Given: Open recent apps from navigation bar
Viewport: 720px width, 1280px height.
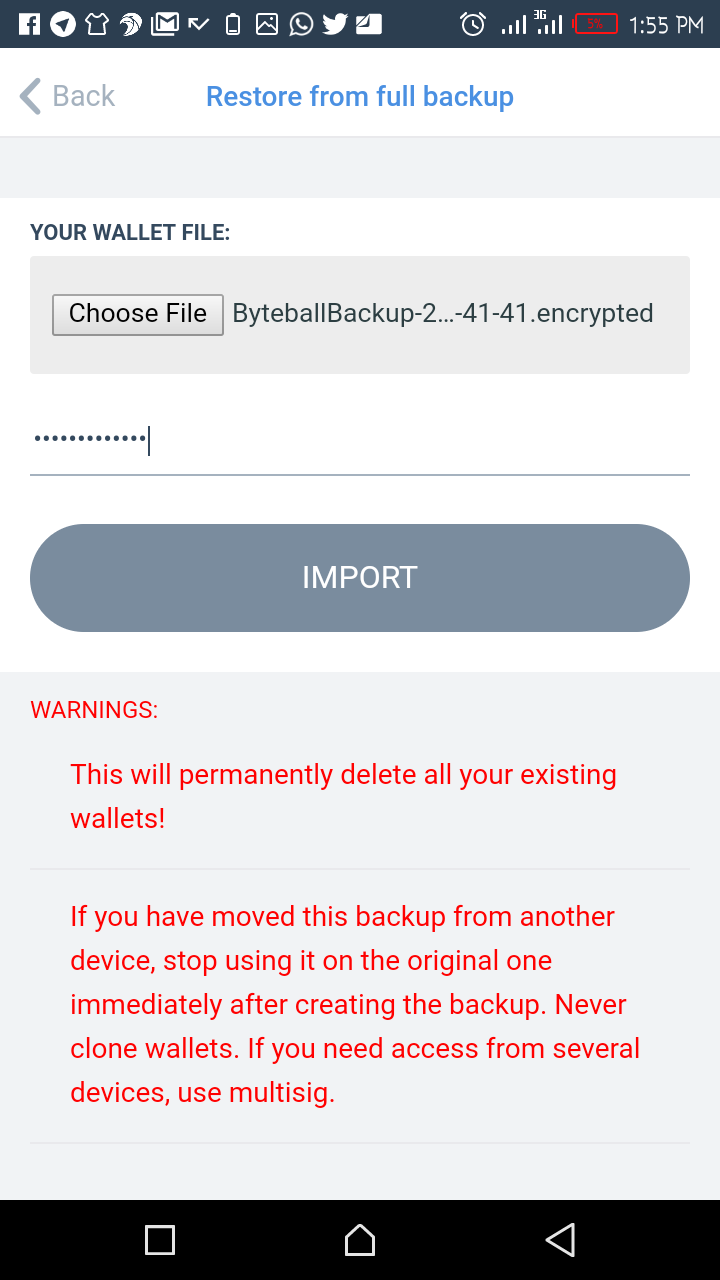Looking at the screenshot, I should [x=160, y=1240].
